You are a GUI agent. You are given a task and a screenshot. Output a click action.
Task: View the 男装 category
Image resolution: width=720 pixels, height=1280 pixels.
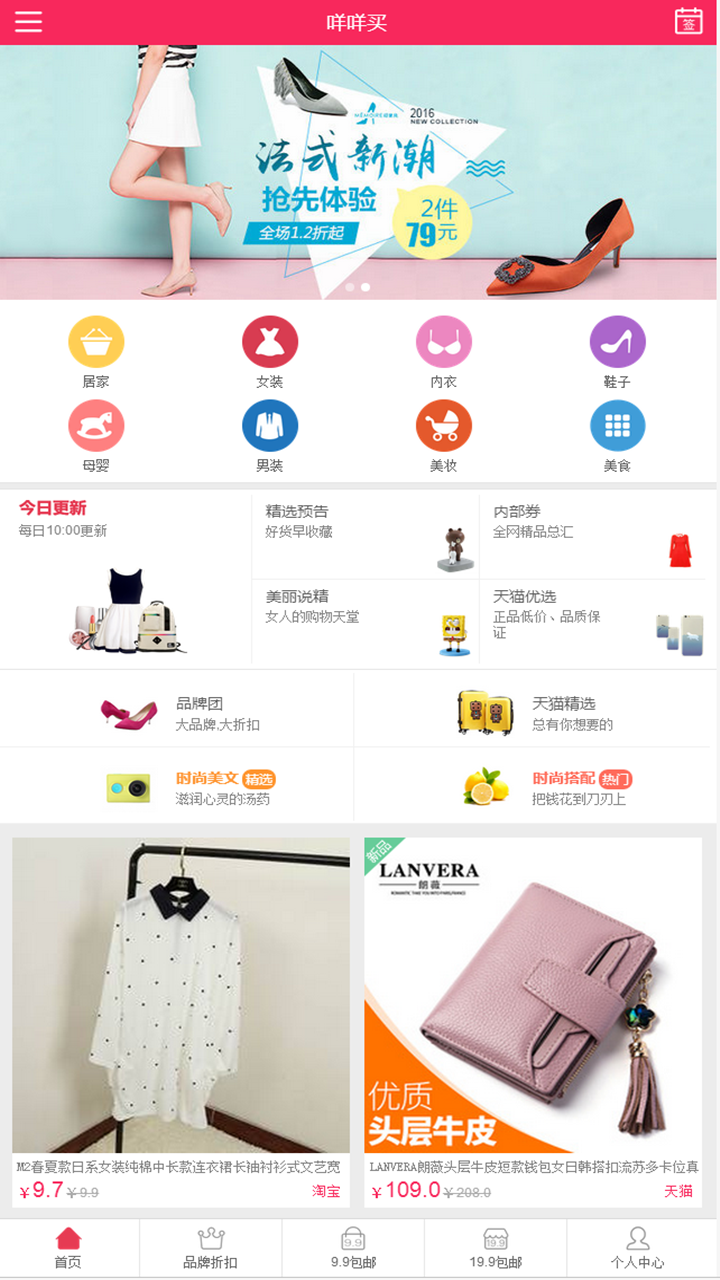tap(270, 435)
